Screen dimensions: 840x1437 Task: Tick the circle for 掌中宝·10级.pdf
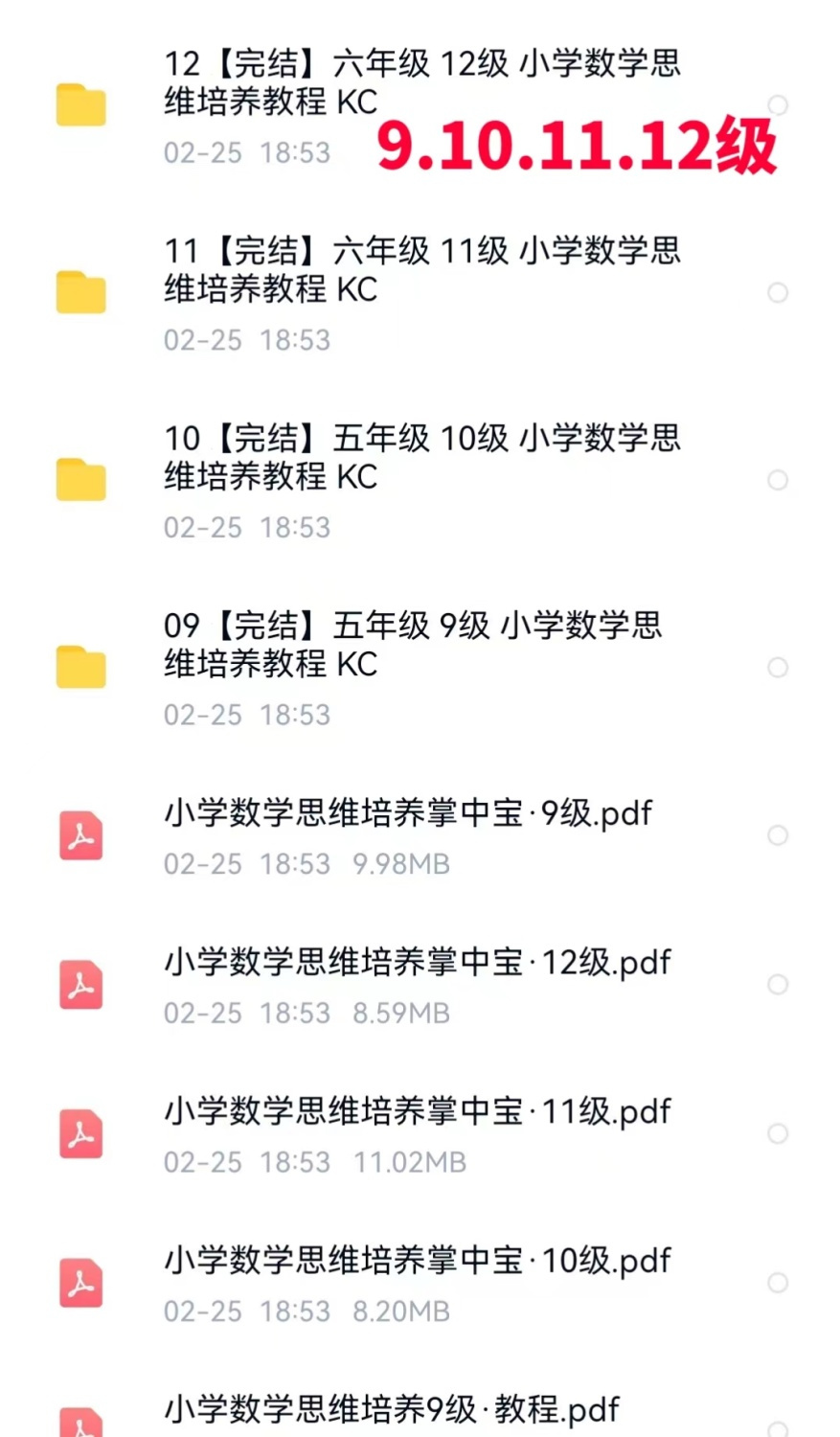tap(778, 1283)
